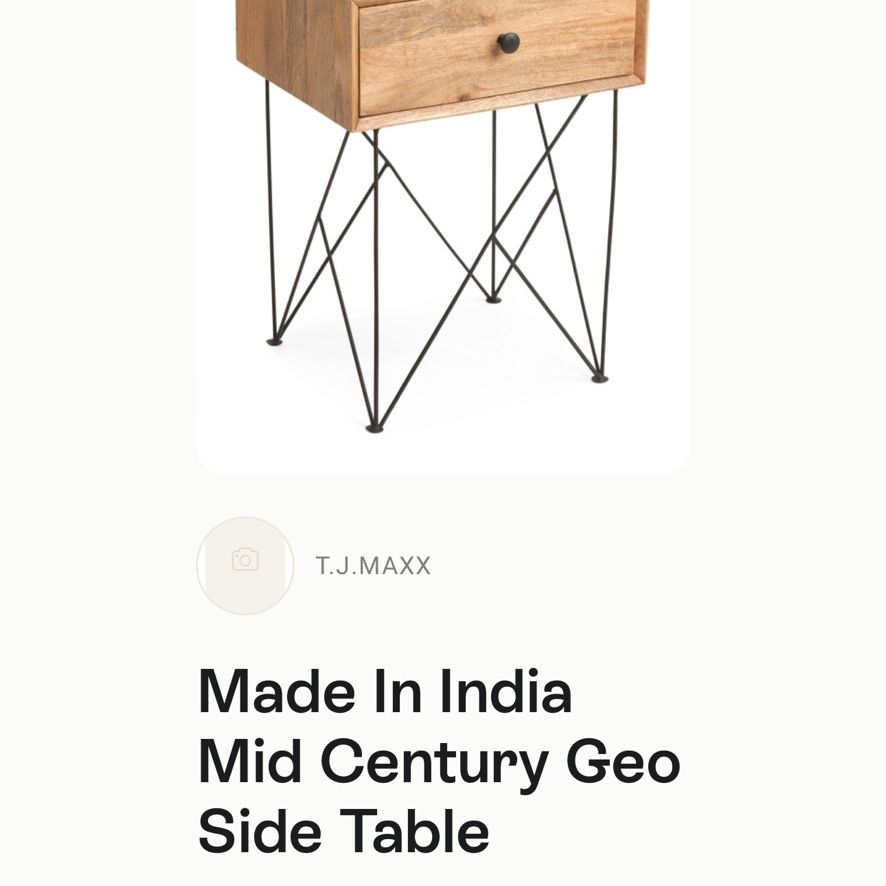Open the side table product image
Viewport: 886px width, 886px height.
(442, 237)
